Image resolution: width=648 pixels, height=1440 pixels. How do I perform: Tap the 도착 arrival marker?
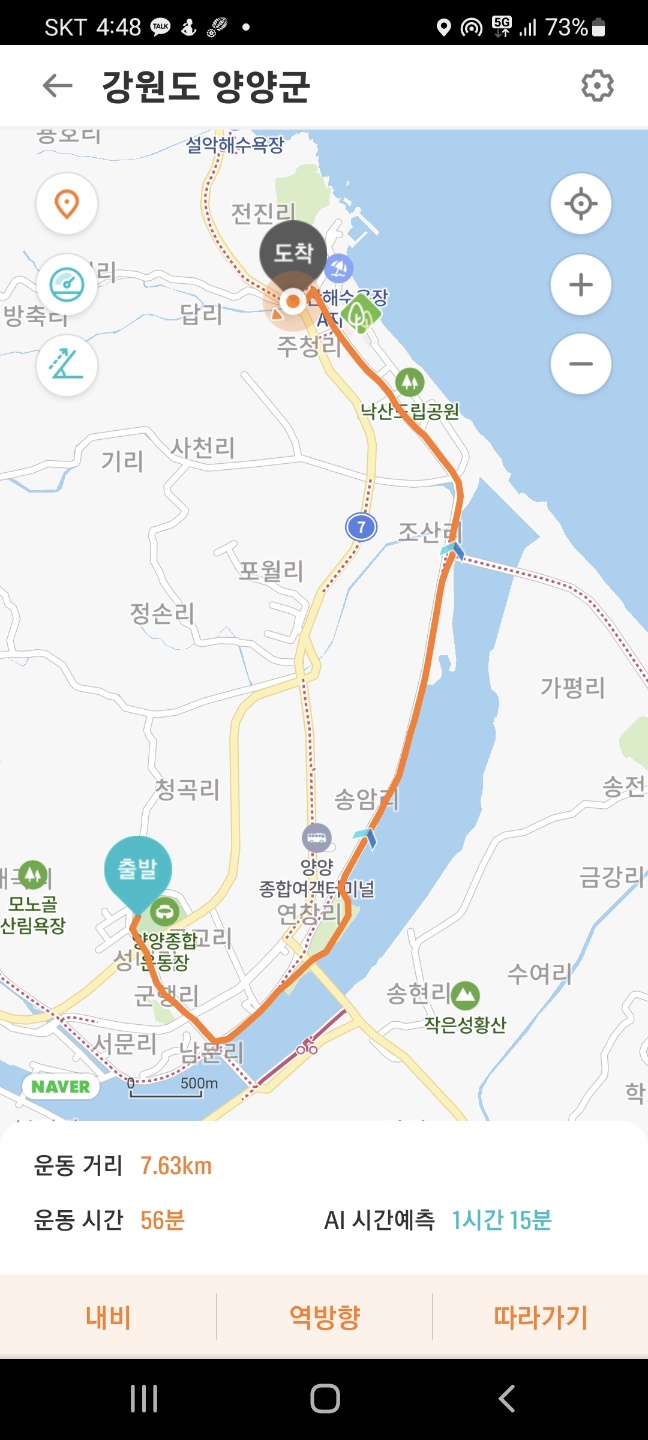coord(294,254)
